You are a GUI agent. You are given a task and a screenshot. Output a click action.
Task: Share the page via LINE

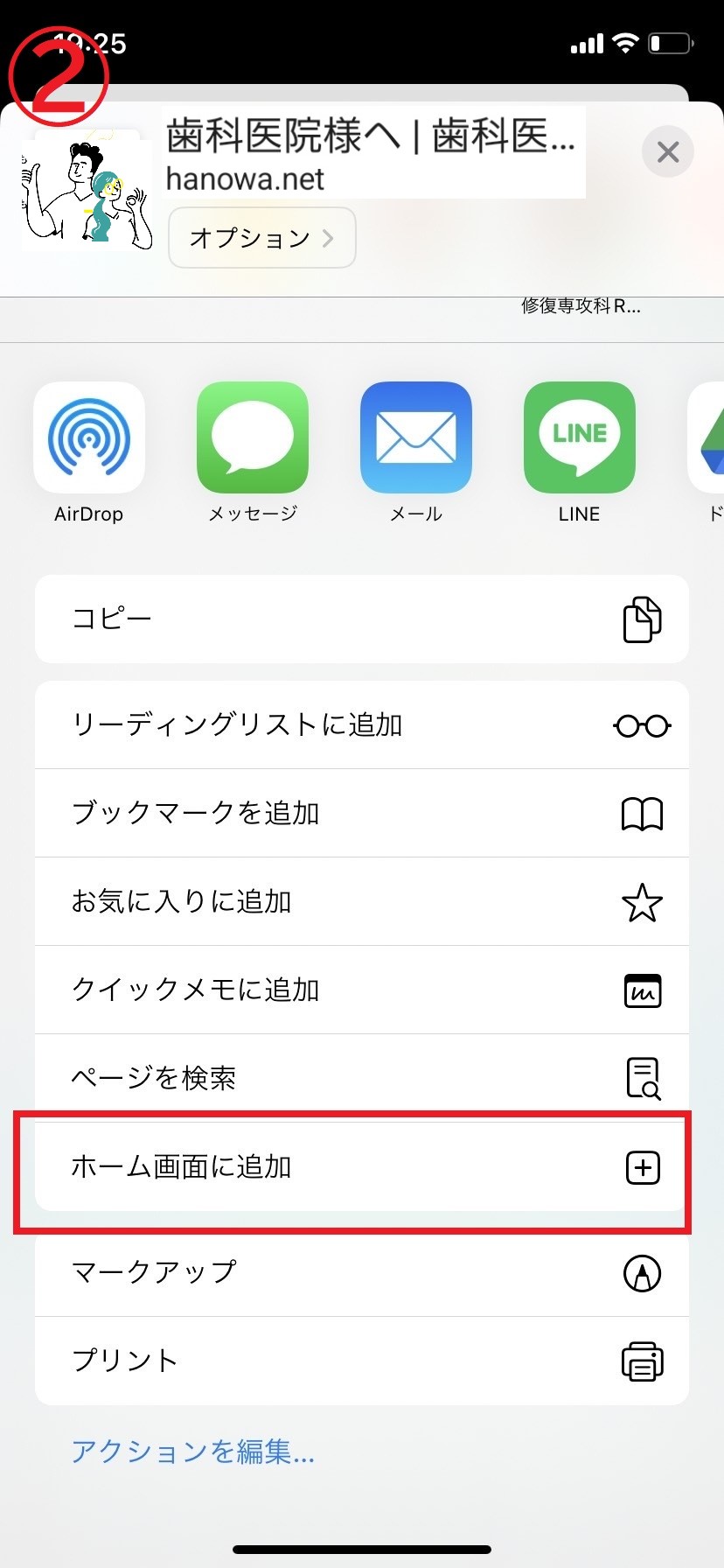580,437
